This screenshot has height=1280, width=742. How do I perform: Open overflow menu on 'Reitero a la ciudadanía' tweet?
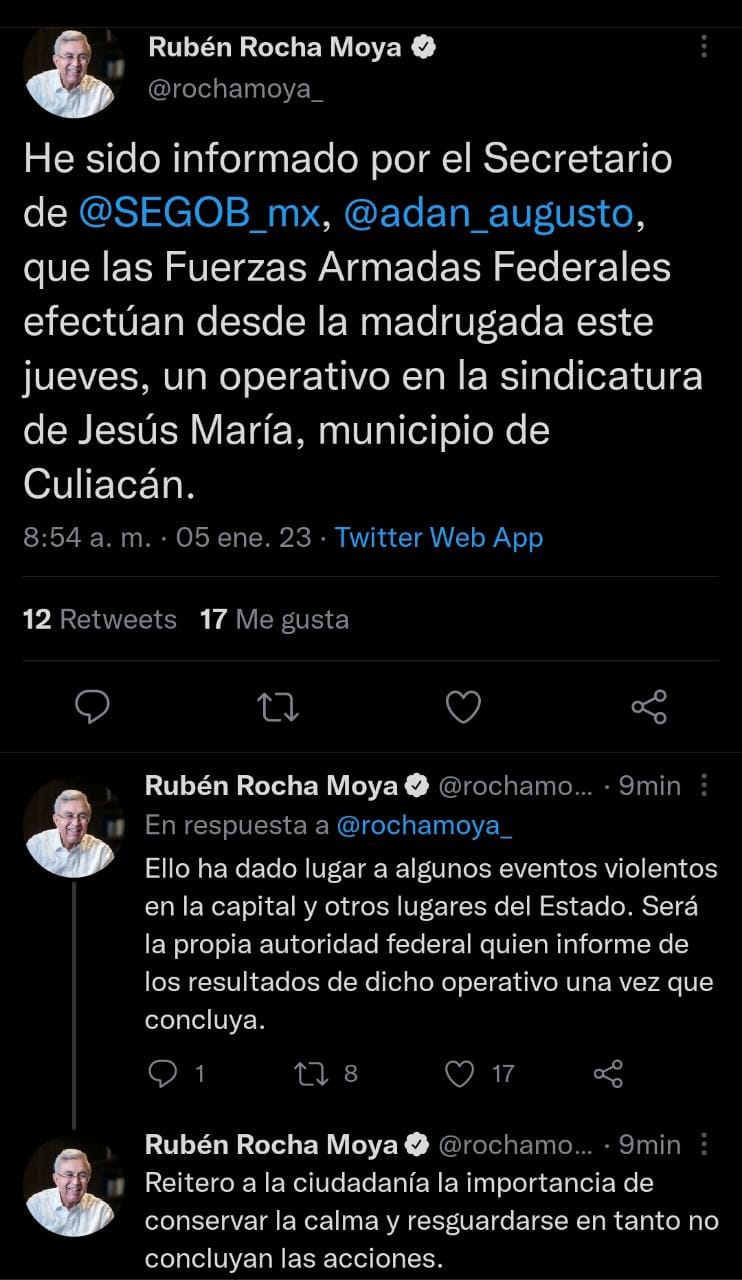click(x=704, y=1144)
